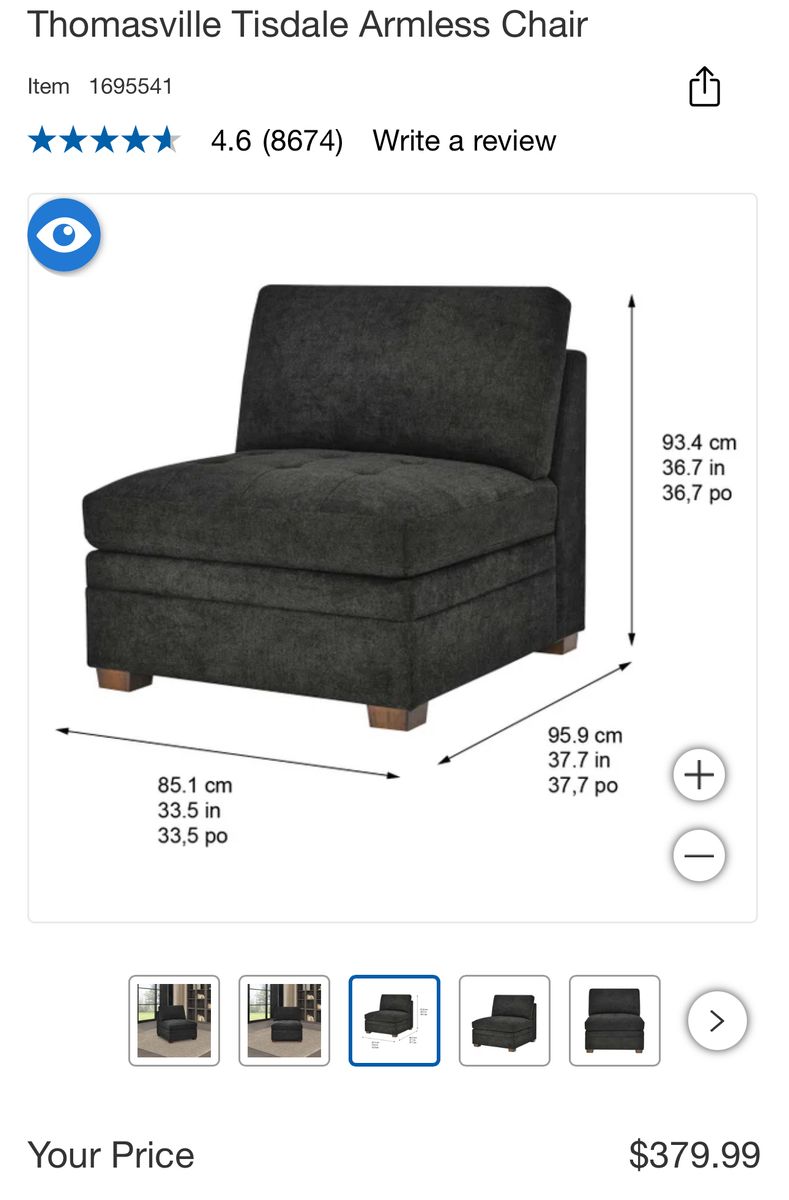Viewport: 789px width, 1200px height.
Task: Select the second room scene thumbnail
Action: pos(284,1020)
